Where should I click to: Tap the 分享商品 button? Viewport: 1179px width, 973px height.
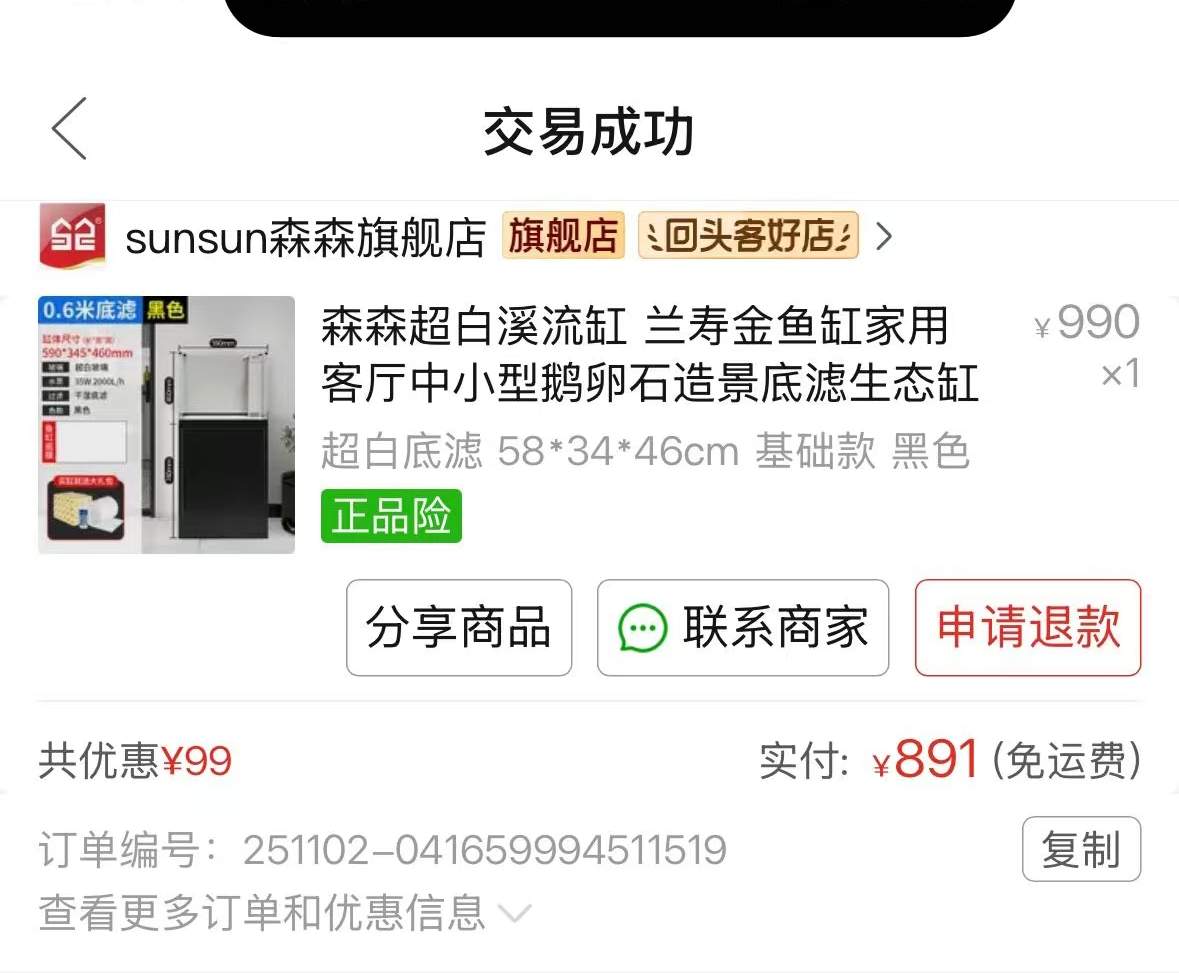coord(459,628)
